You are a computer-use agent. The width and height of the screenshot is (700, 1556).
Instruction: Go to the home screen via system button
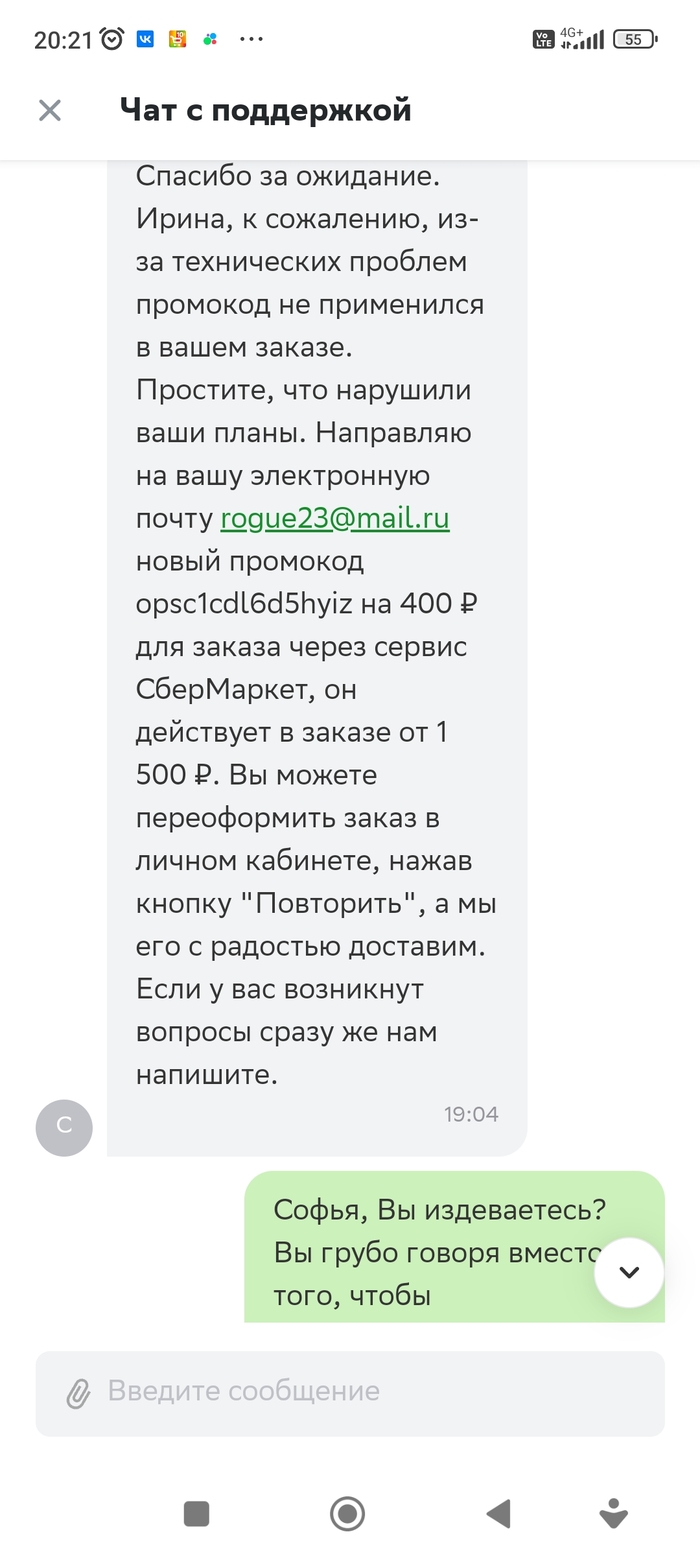(x=347, y=1513)
